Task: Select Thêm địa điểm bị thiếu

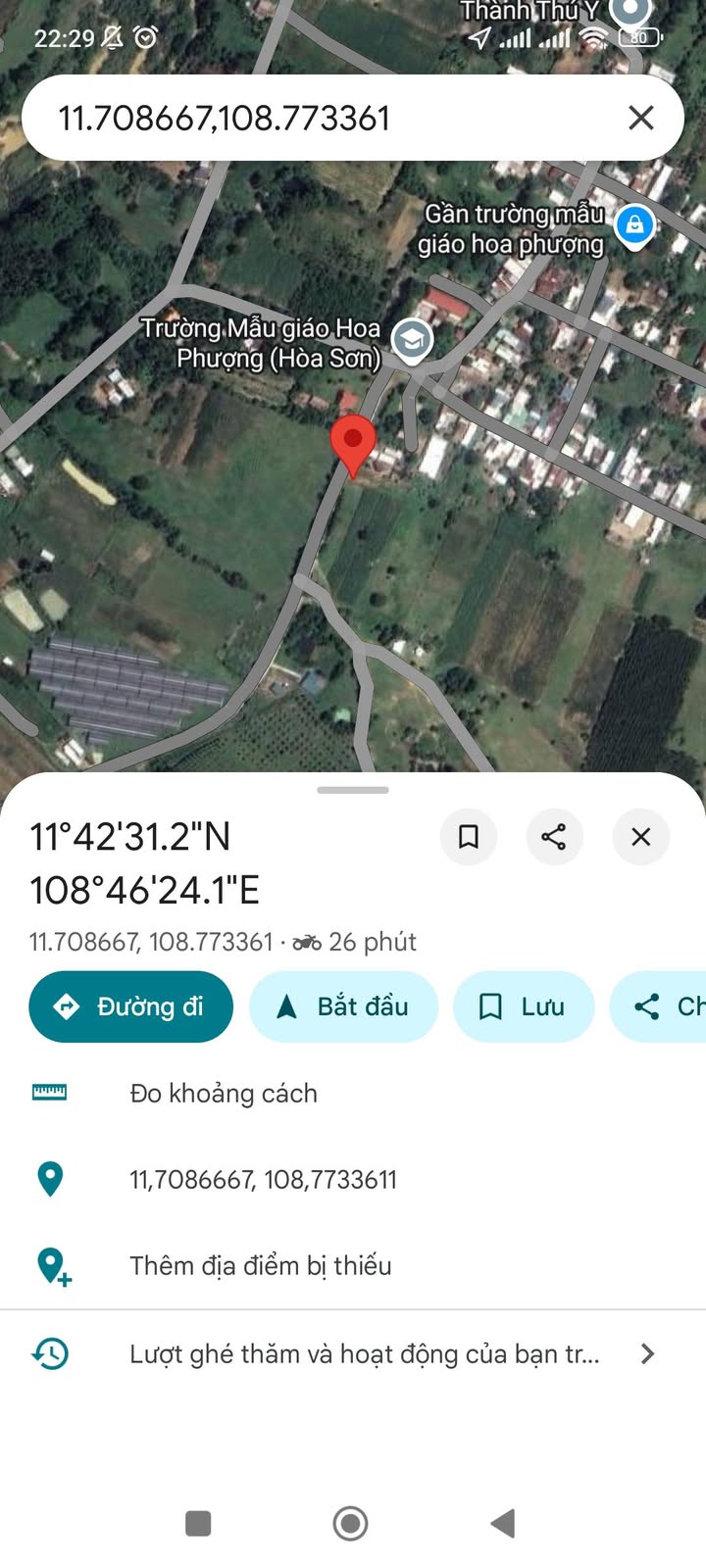Action: pyautogui.click(x=260, y=1265)
